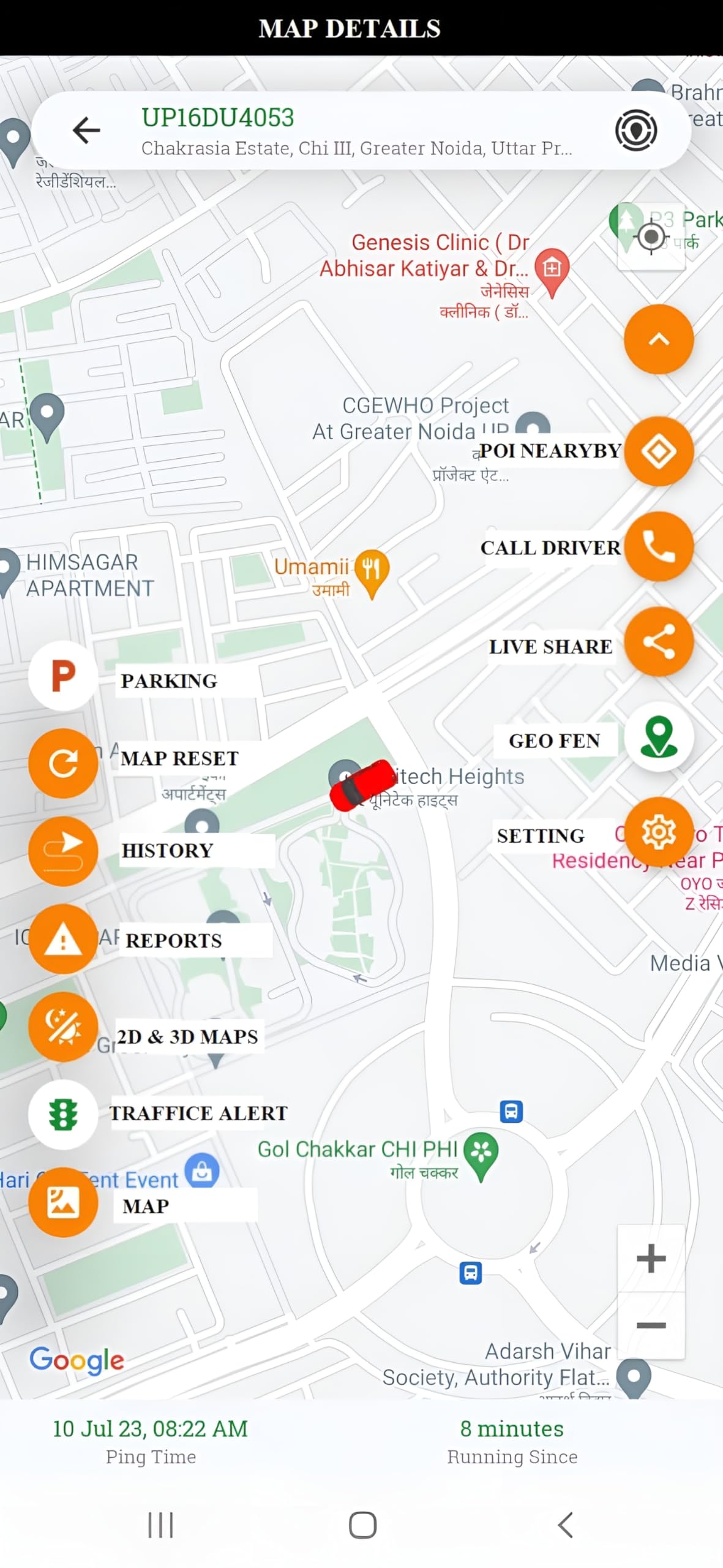The height and width of the screenshot is (1568, 723).
Task: Open the map settings gear
Action: coord(658,832)
